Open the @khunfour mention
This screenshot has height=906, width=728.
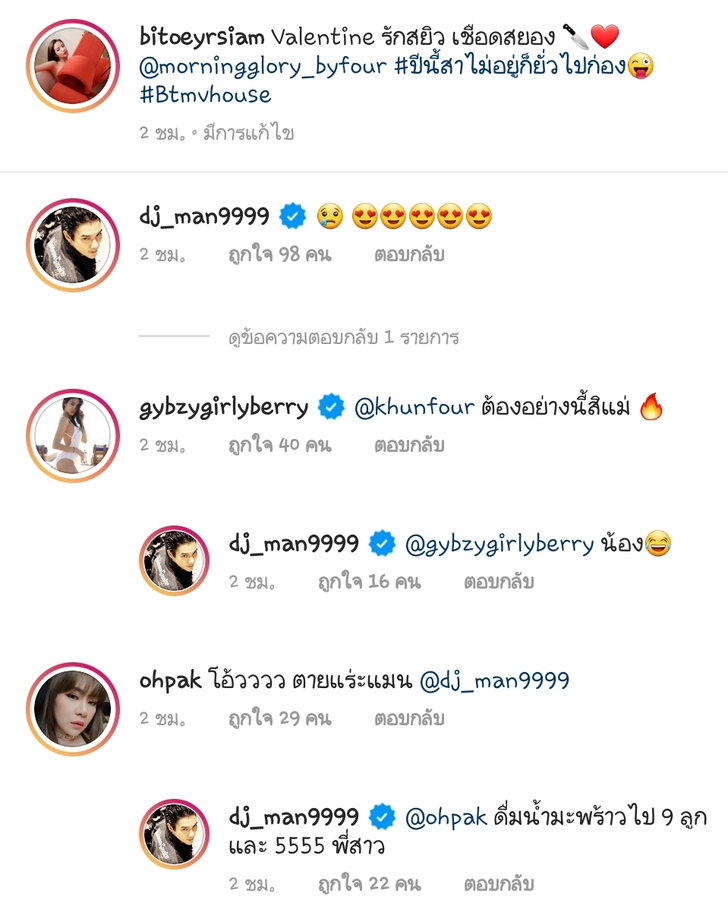pyautogui.click(x=411, y=407)
